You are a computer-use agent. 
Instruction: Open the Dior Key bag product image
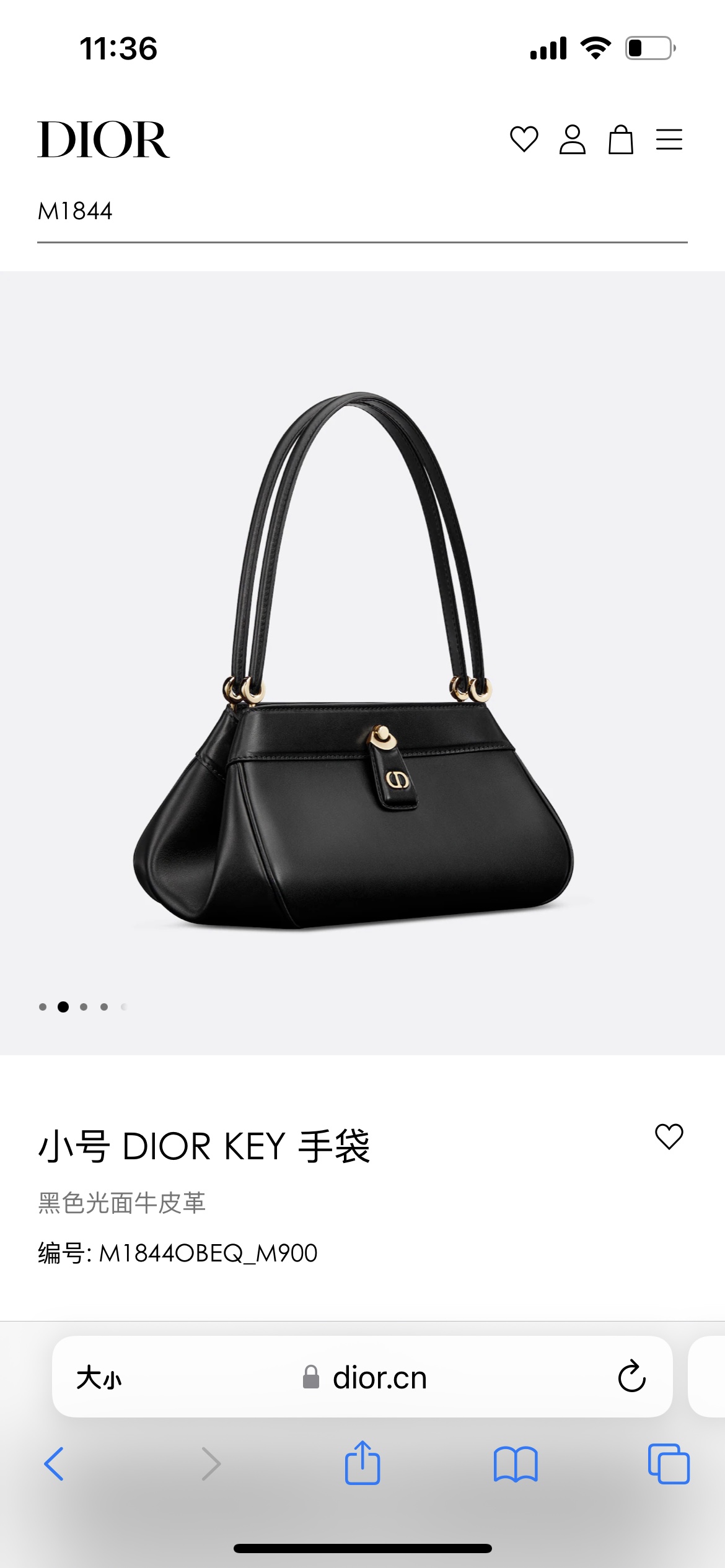click(x=362, y=663)
